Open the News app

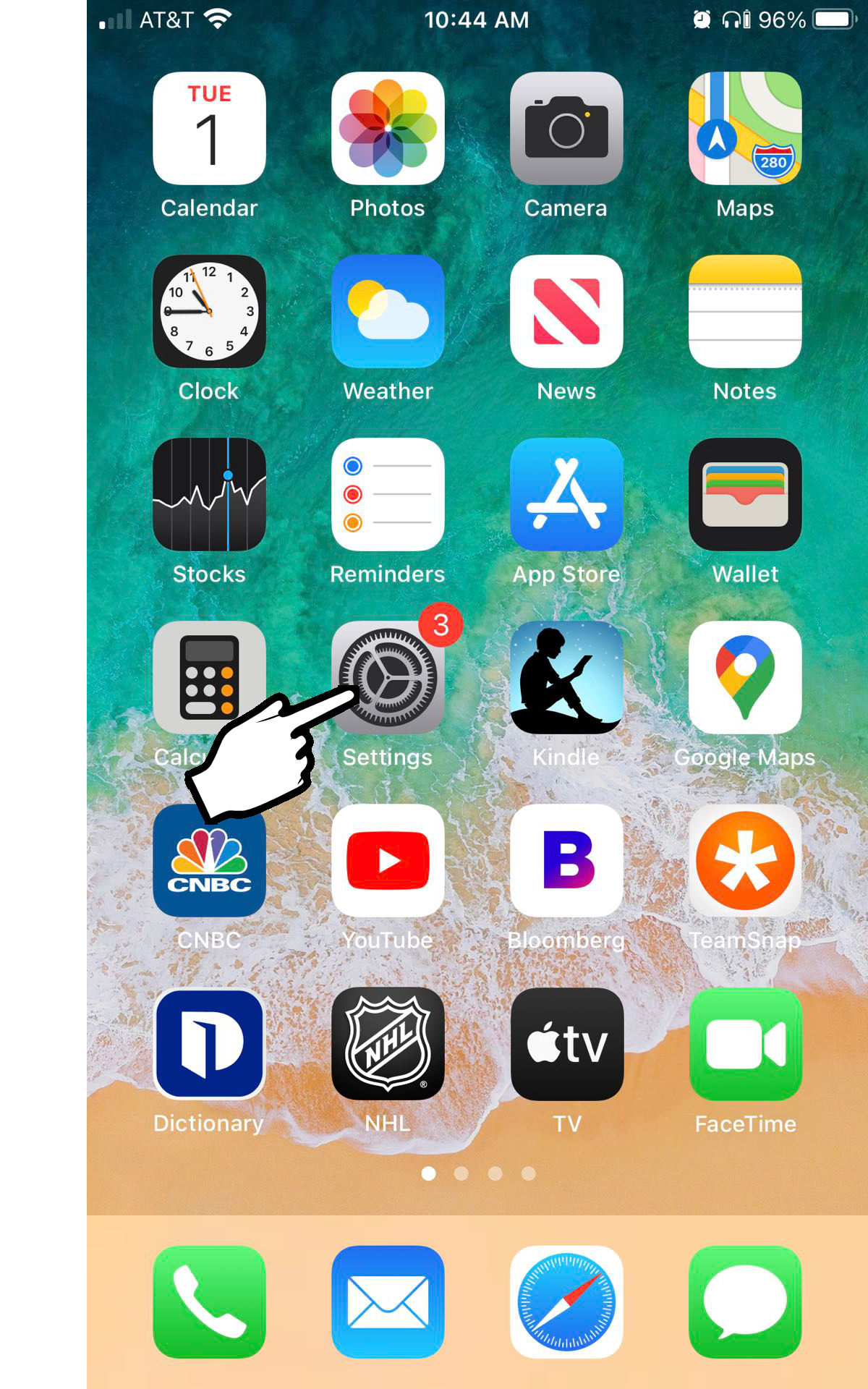coord(566,311)
